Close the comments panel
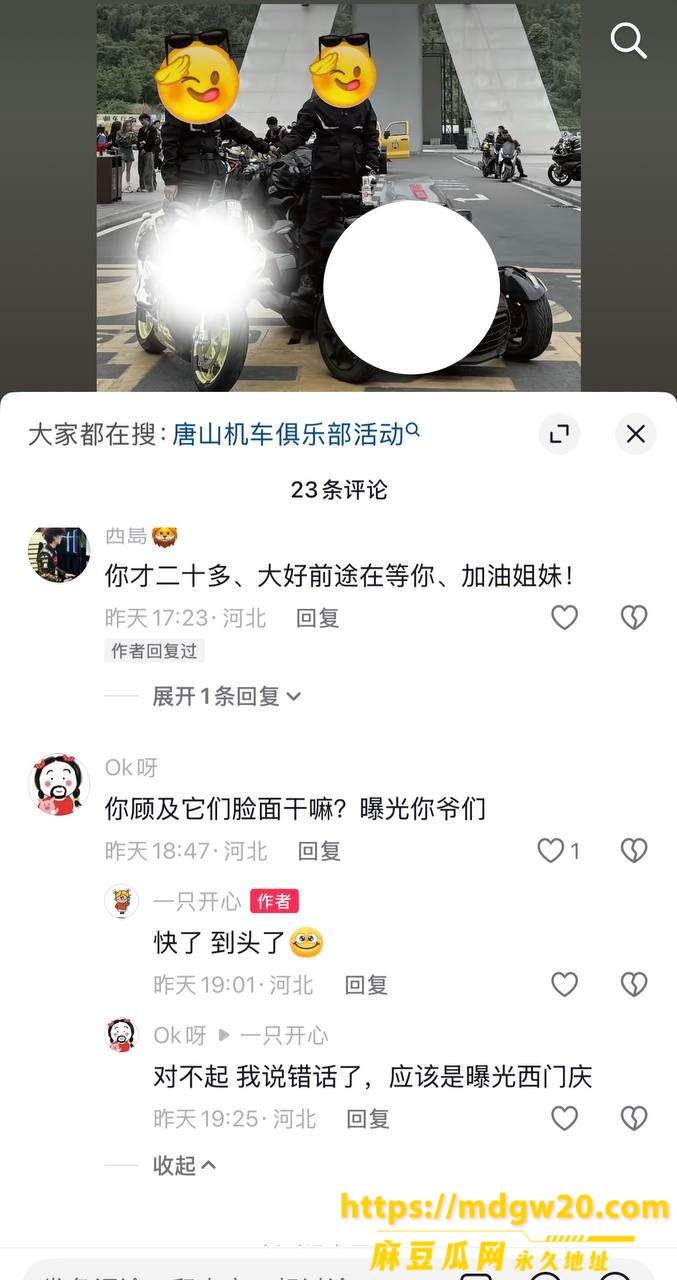The height and width of the screenshot is (1280, 677). (x=635, y=434)
